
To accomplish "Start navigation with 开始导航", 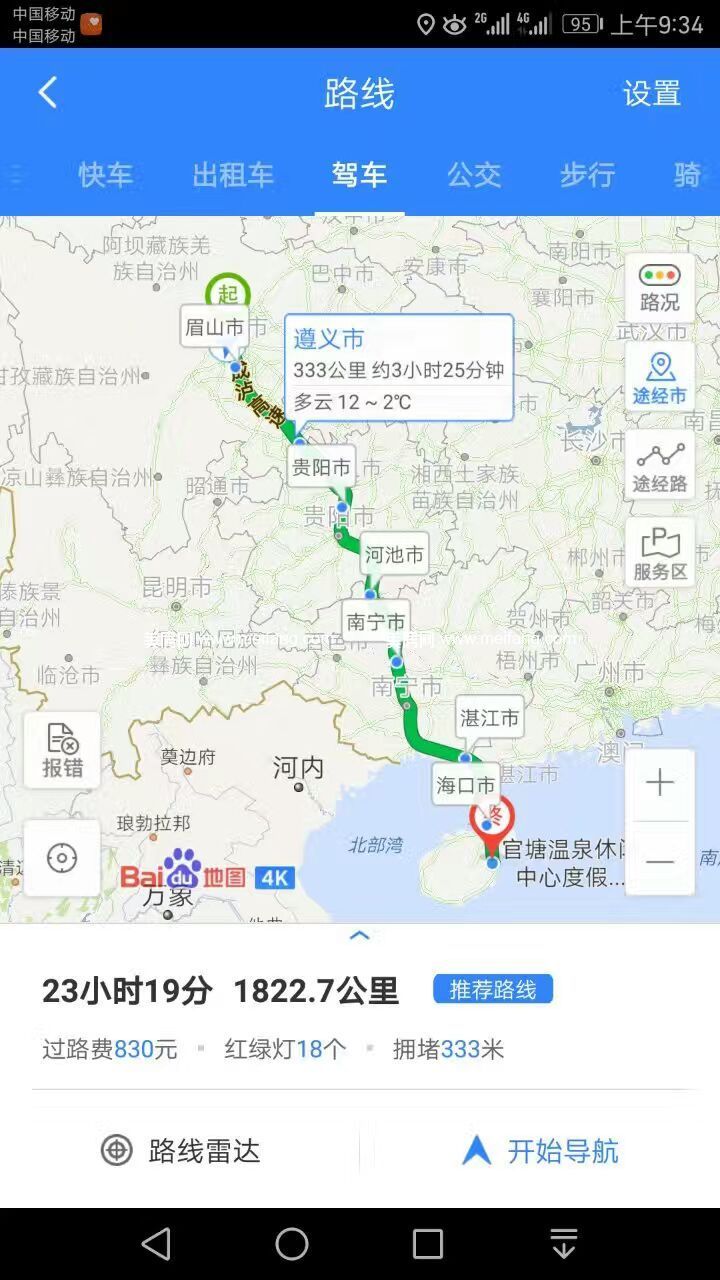I will (540, 1151).
